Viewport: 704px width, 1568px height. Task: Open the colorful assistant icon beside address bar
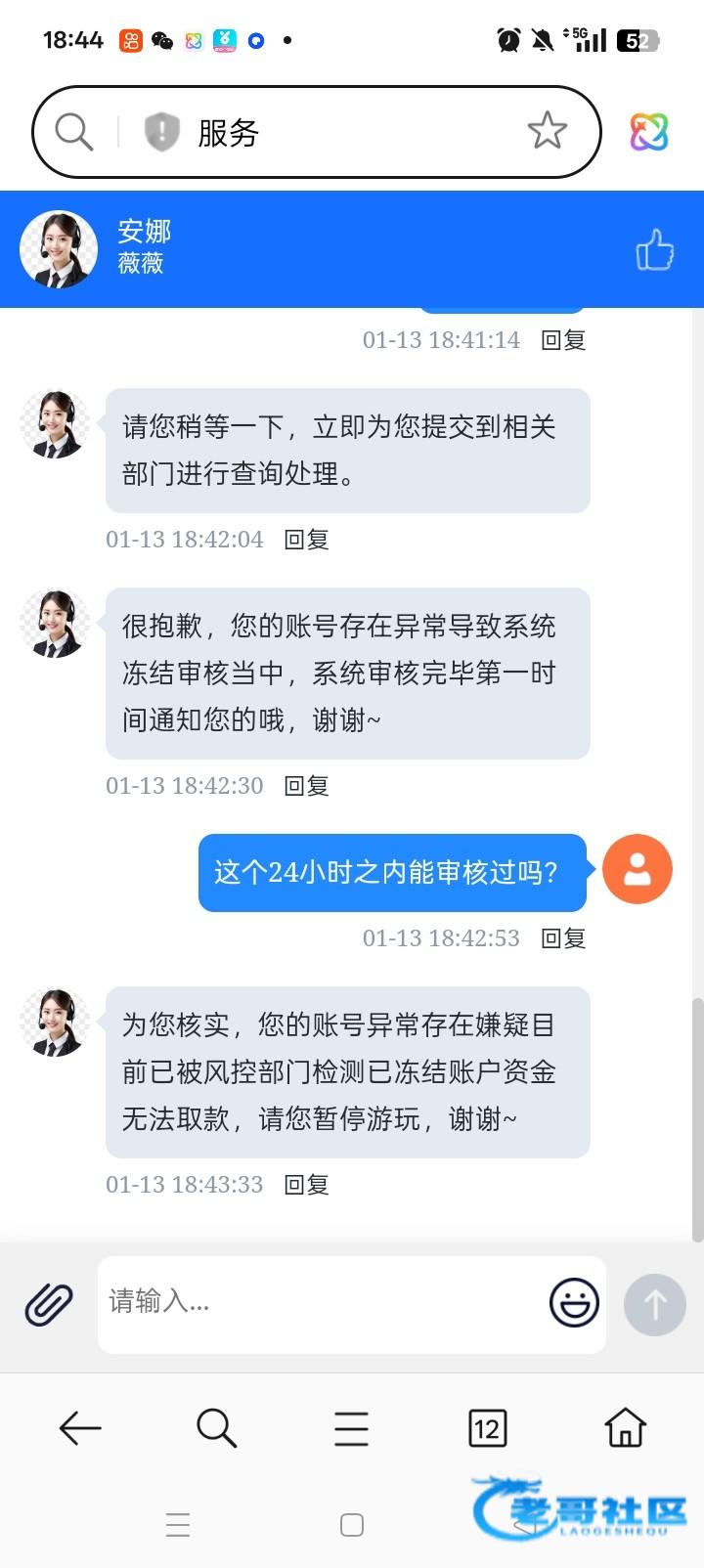(649, 132)
